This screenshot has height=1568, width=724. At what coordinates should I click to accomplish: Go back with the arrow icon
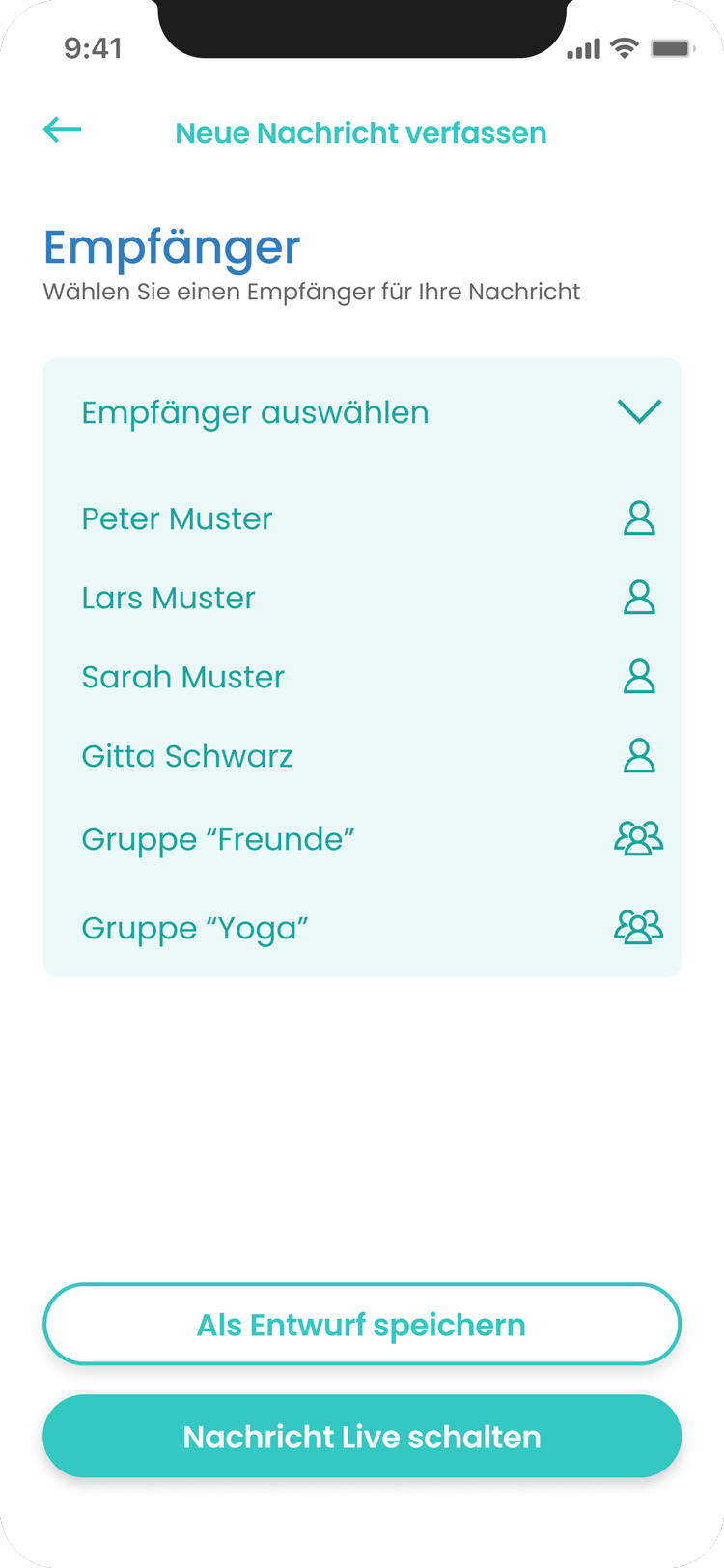pyautogui.click(x=63, y=129)
